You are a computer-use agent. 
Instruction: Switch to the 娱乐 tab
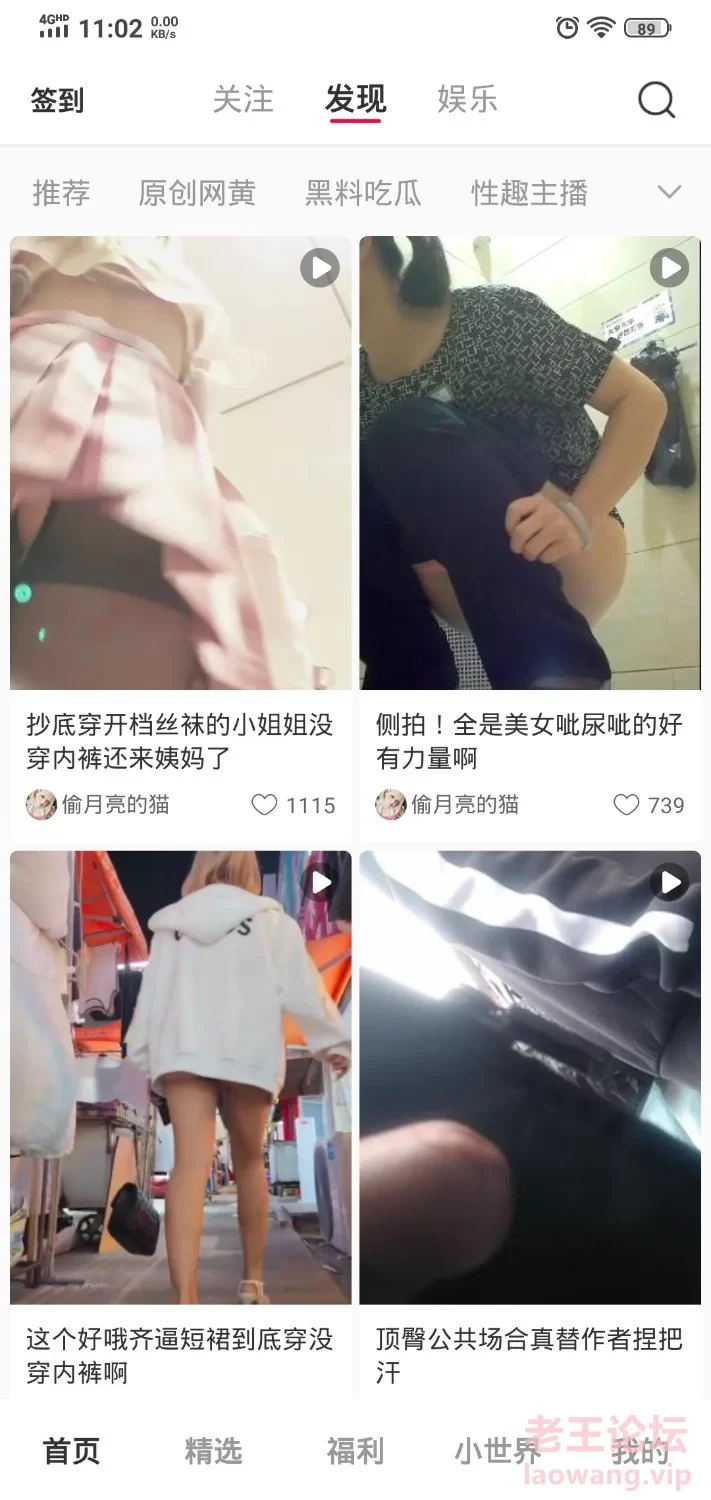[467, 100]
